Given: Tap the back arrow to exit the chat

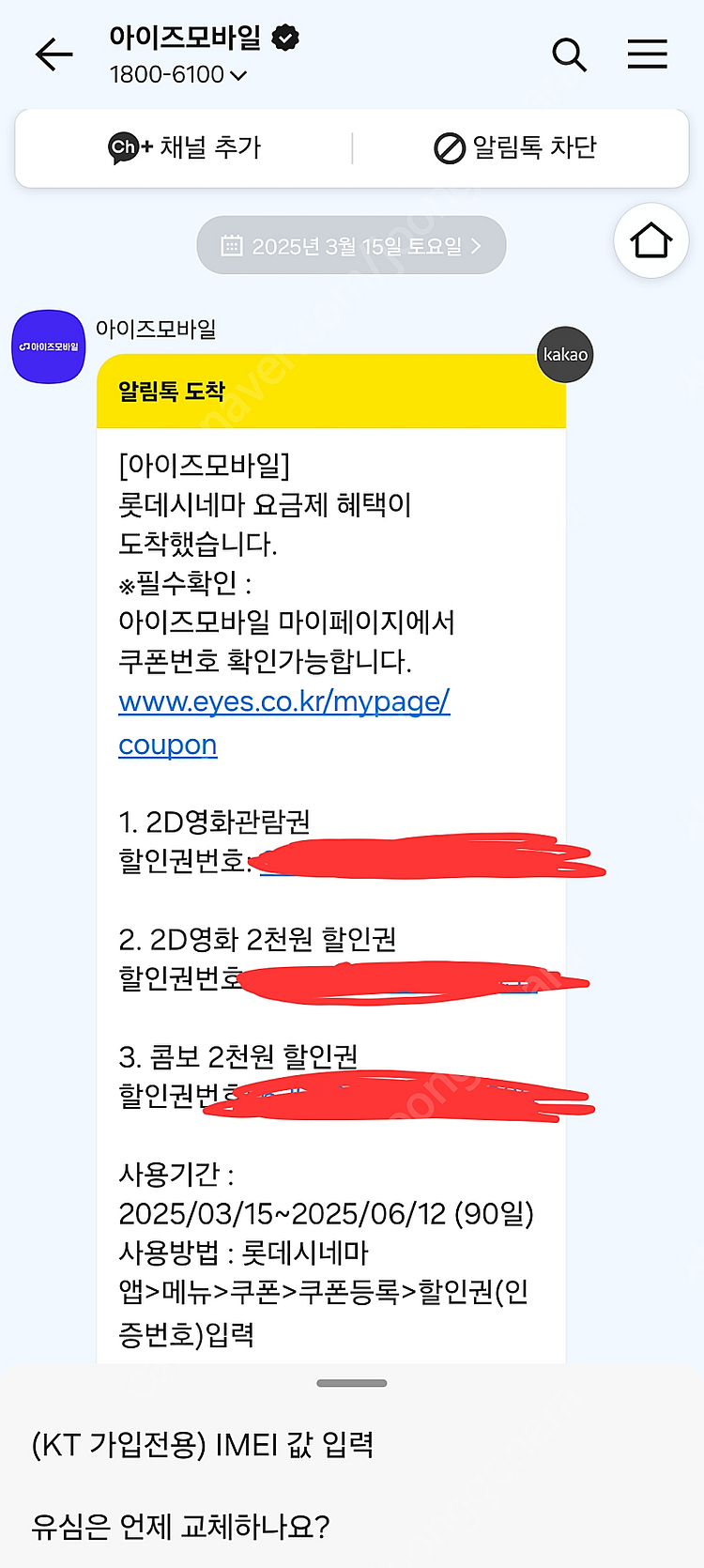Looking at the screenshot, I should click(x=54, y=54).
